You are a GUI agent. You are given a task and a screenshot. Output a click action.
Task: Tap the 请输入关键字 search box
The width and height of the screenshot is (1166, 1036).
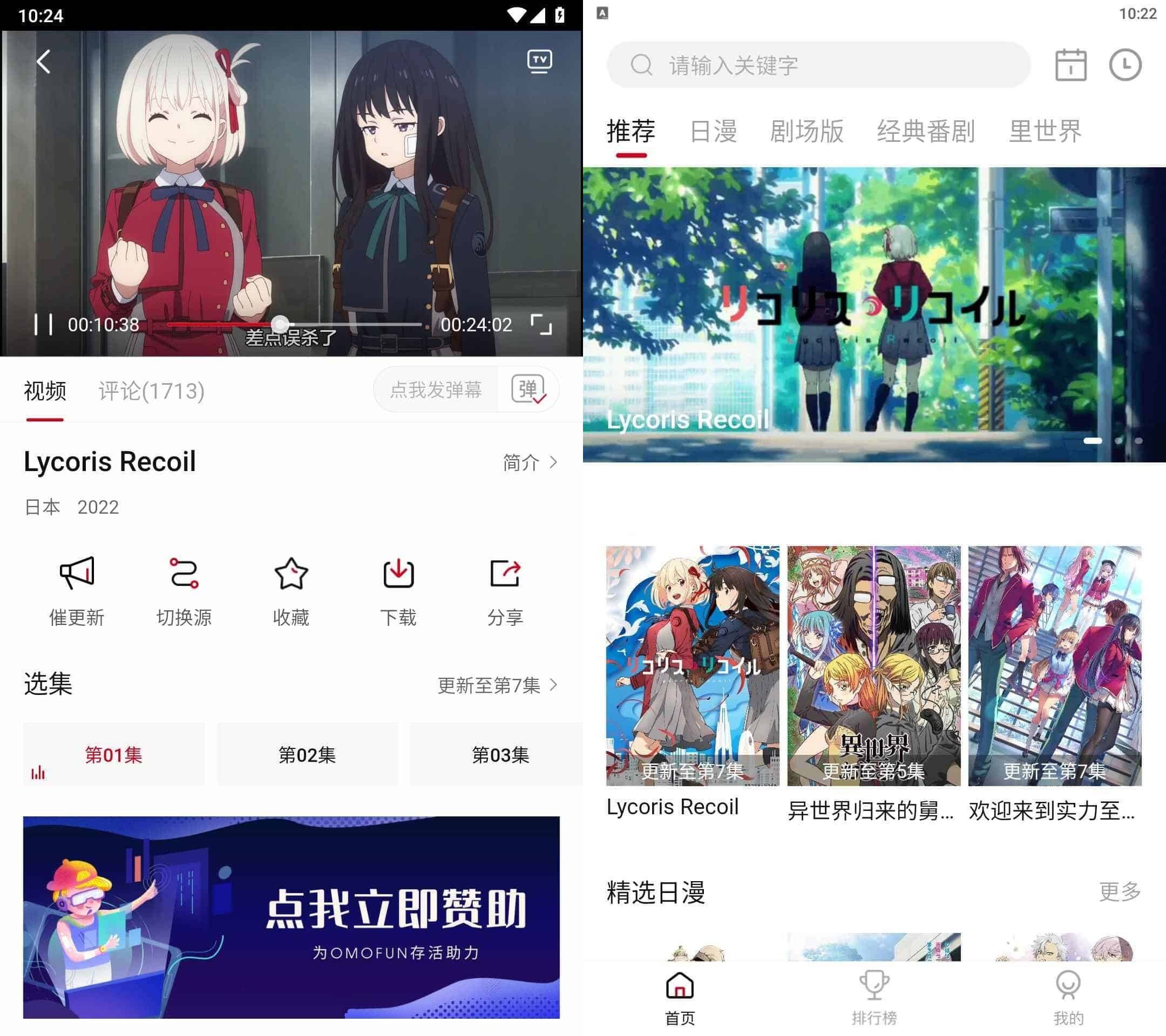coord(818,65)
